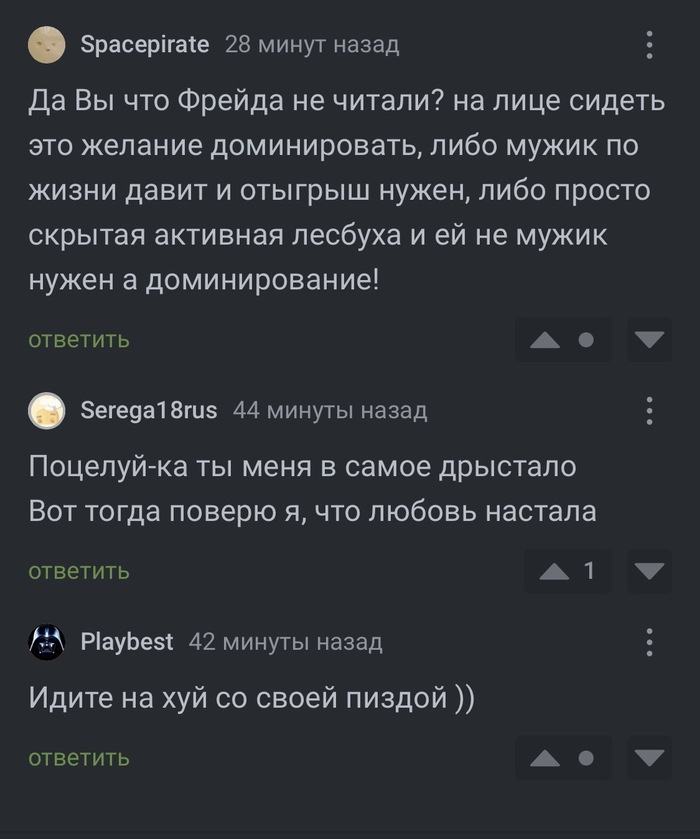Downvote Spacepirate's comment
Image resolution: width=700 pixels, height=839 pixels.
[x=650, y=341]
